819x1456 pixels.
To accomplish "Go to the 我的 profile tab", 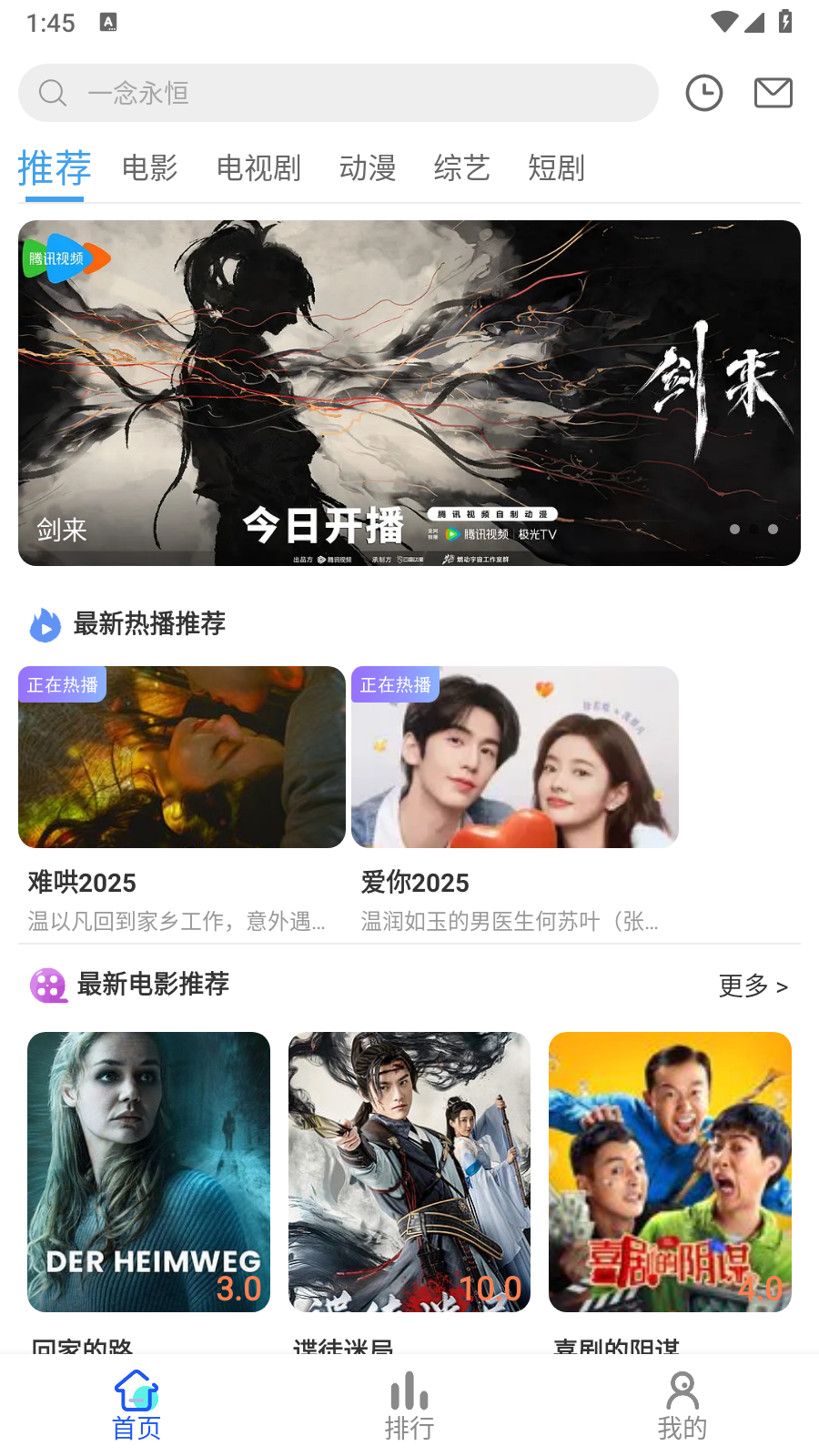I will tap(682, 1406).
